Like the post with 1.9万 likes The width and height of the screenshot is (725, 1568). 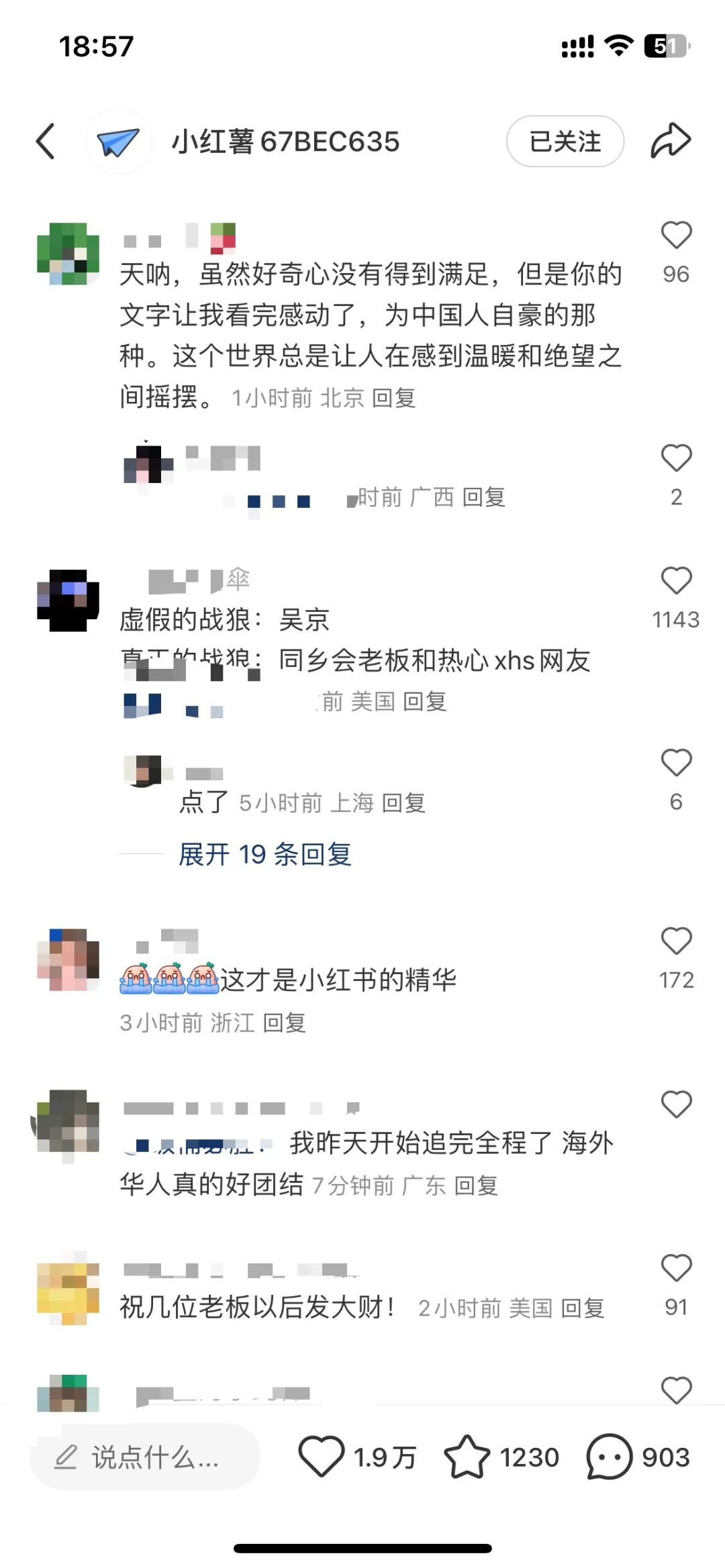(x=321, y=1457)
